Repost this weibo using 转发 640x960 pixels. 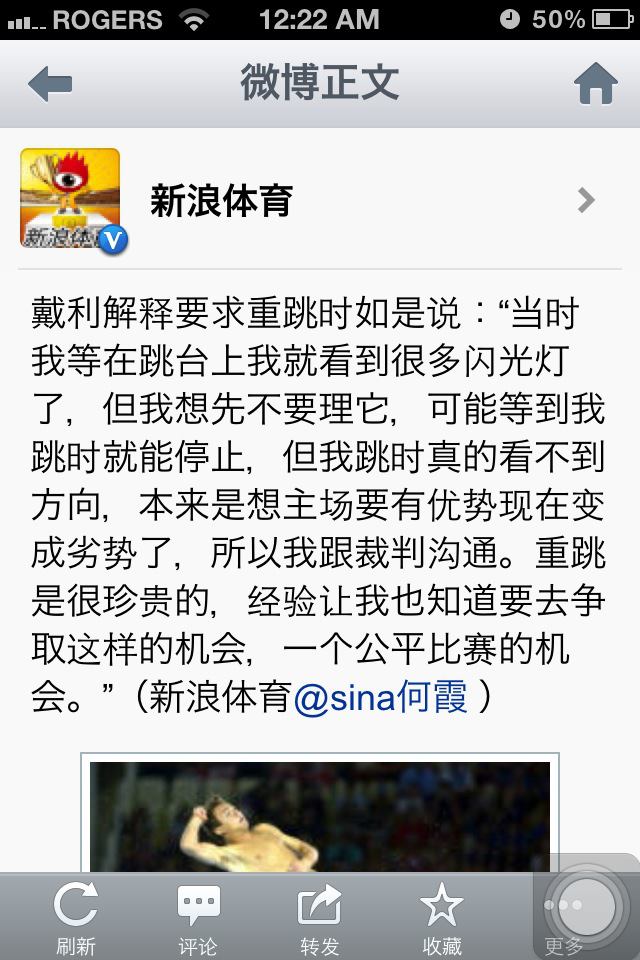click(320, 918)
